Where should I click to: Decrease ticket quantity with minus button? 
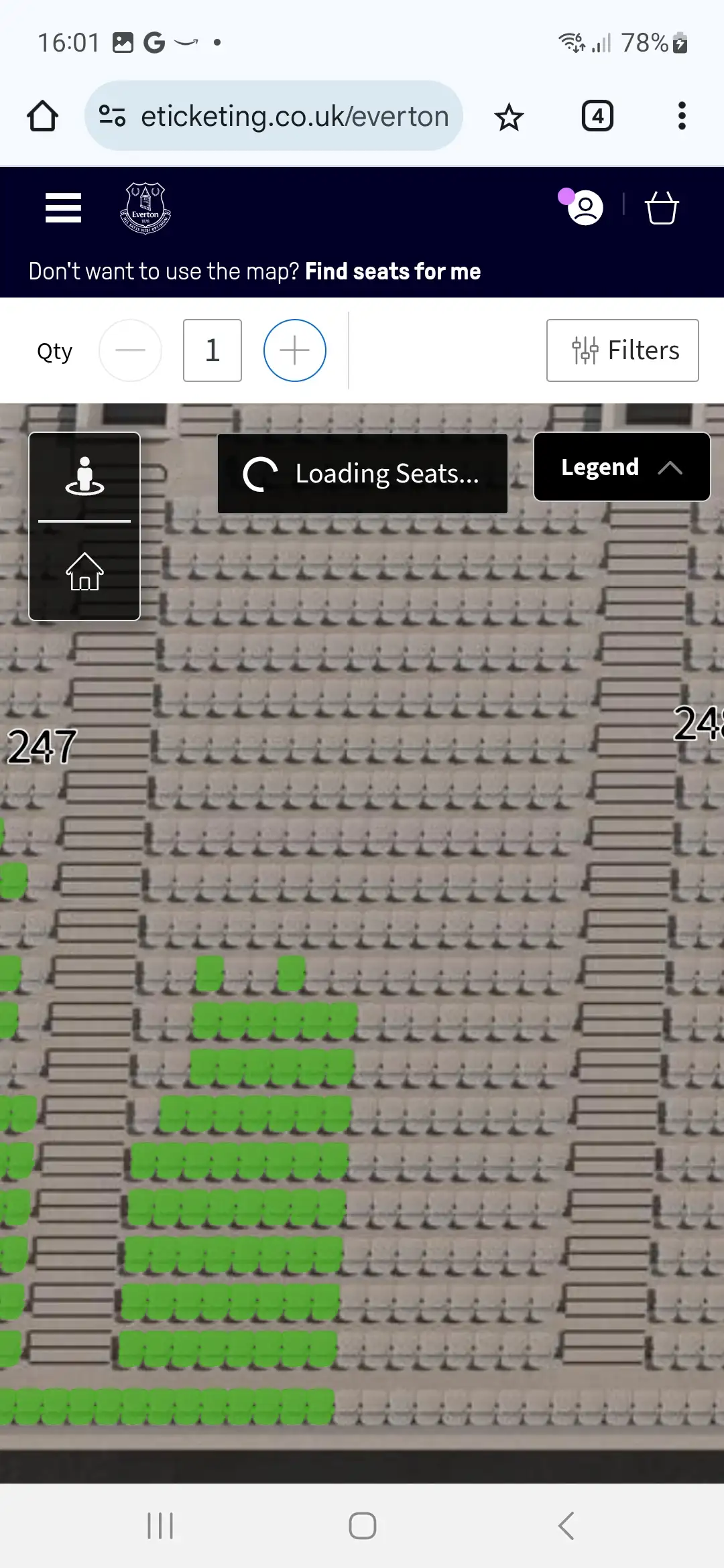click(130, 350)
